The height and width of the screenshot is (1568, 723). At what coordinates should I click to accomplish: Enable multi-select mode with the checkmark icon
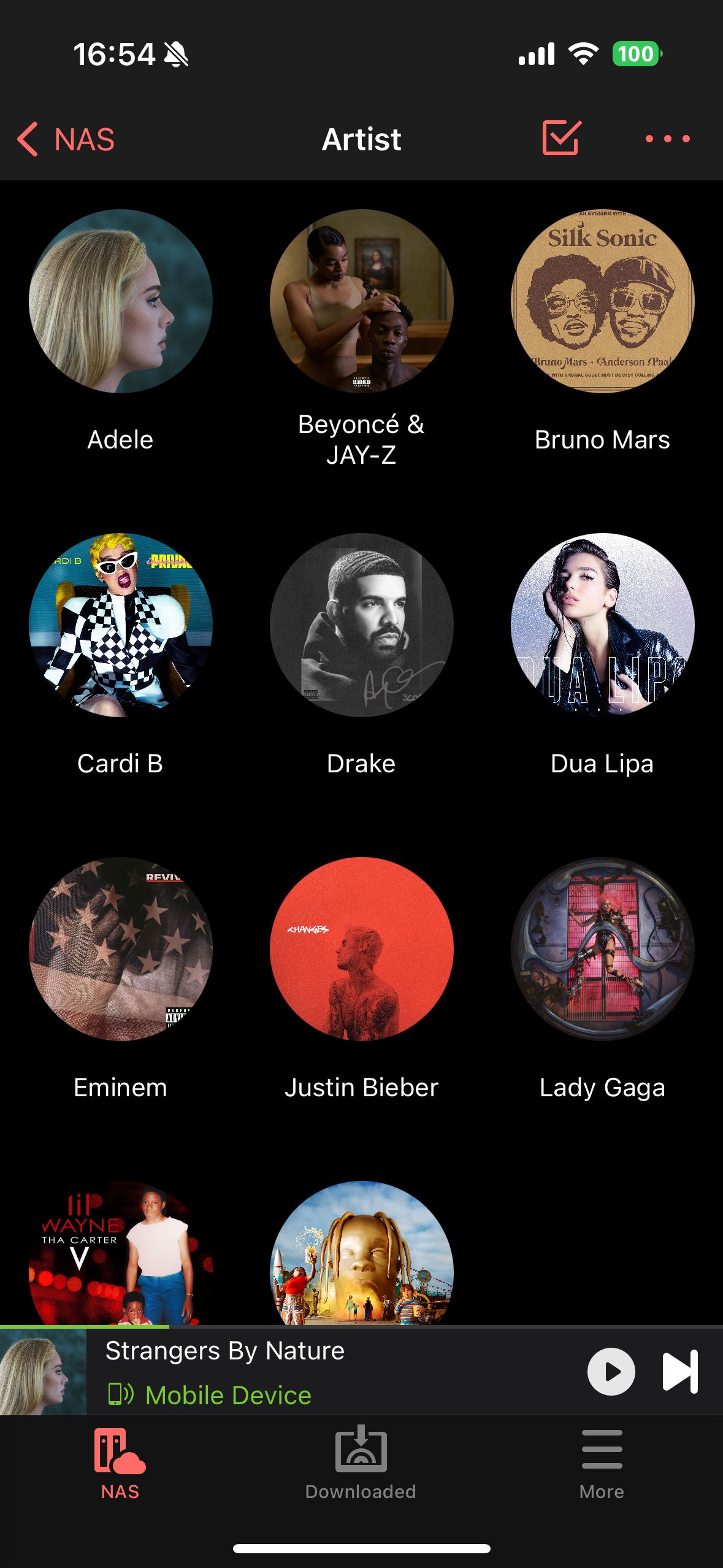561,138
